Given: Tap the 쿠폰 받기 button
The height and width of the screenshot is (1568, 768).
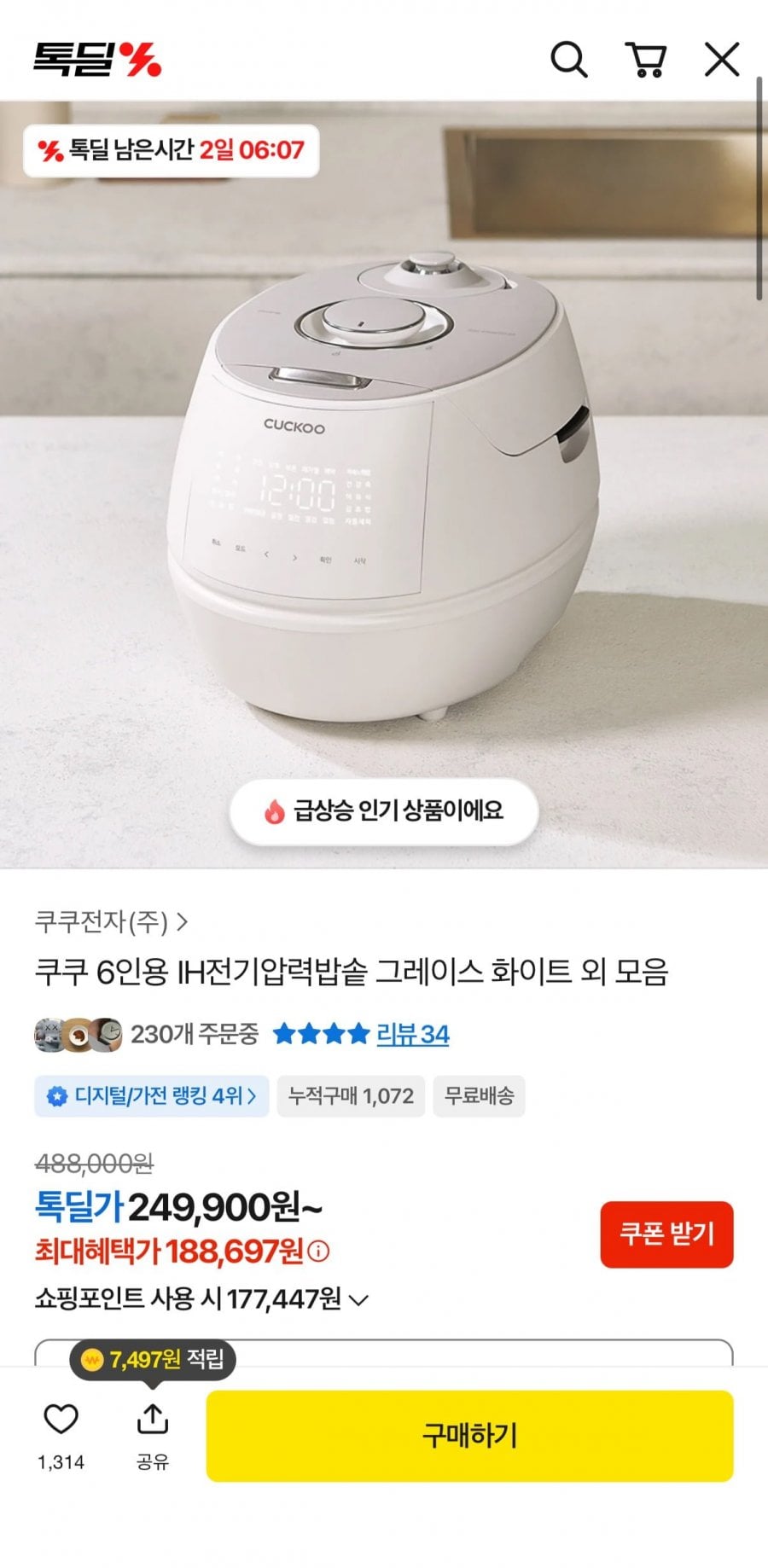Looking at the screenshot, I should pos(666,1234).
